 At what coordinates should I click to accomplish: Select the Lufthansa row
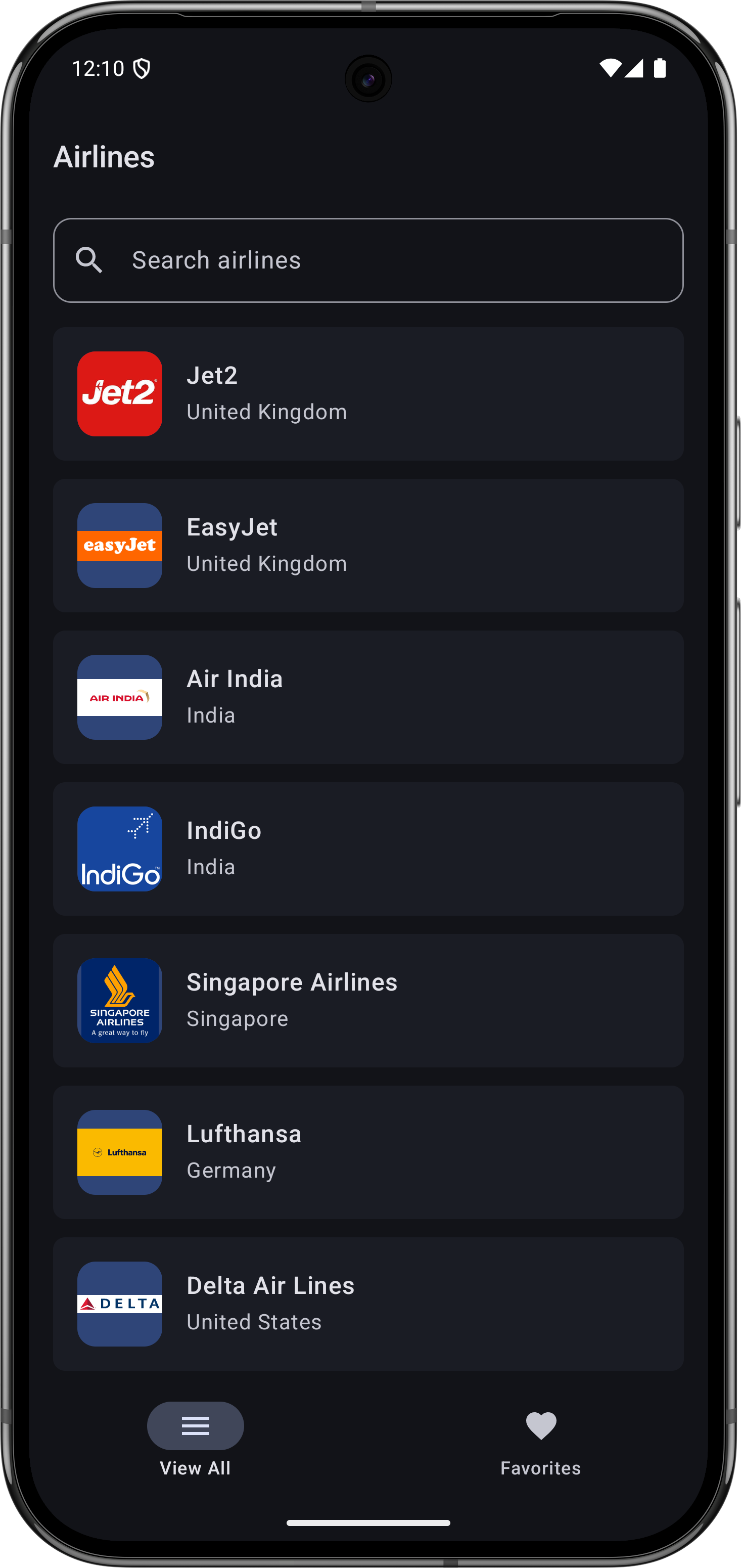coord(368,1152)
